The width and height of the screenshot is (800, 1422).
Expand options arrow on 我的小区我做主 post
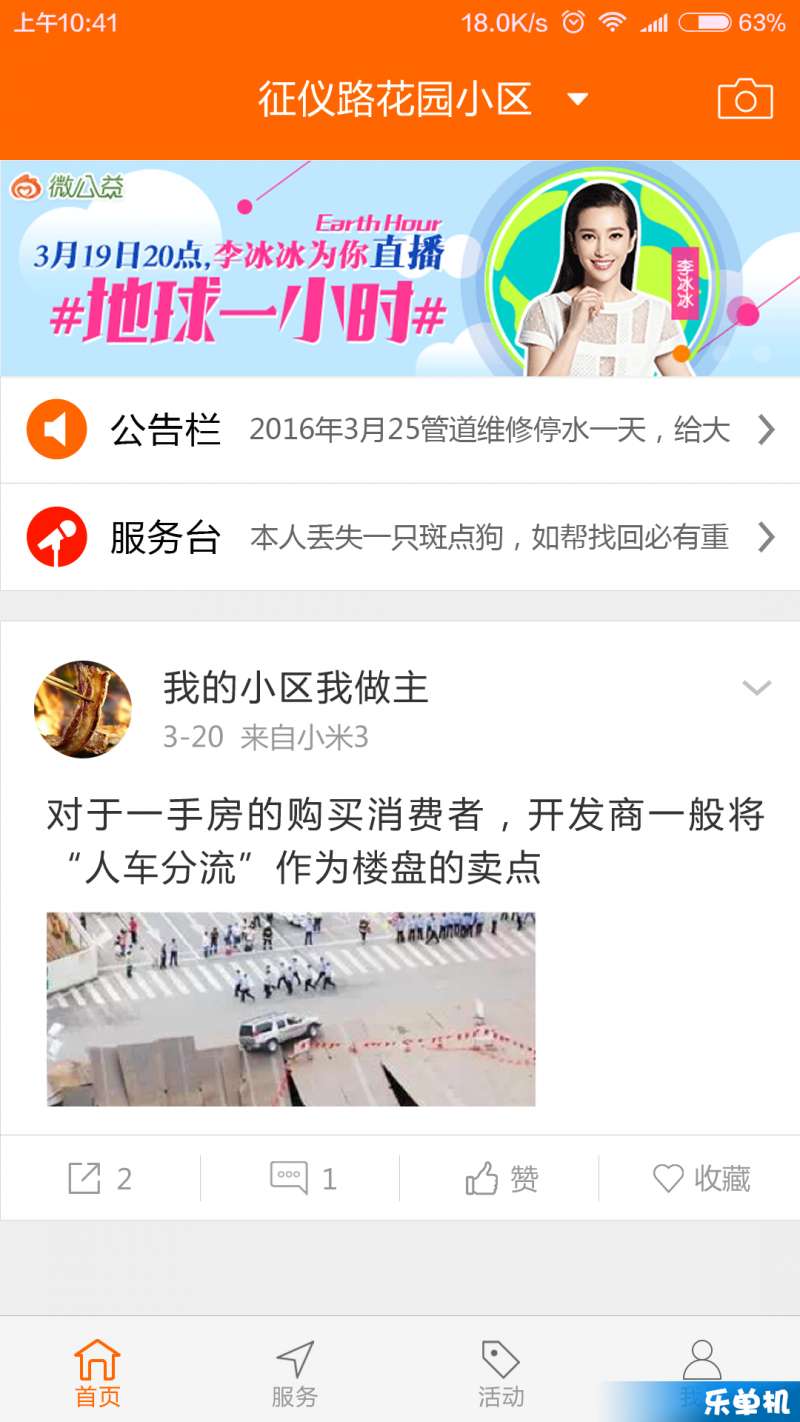click(x=756, y=688)
